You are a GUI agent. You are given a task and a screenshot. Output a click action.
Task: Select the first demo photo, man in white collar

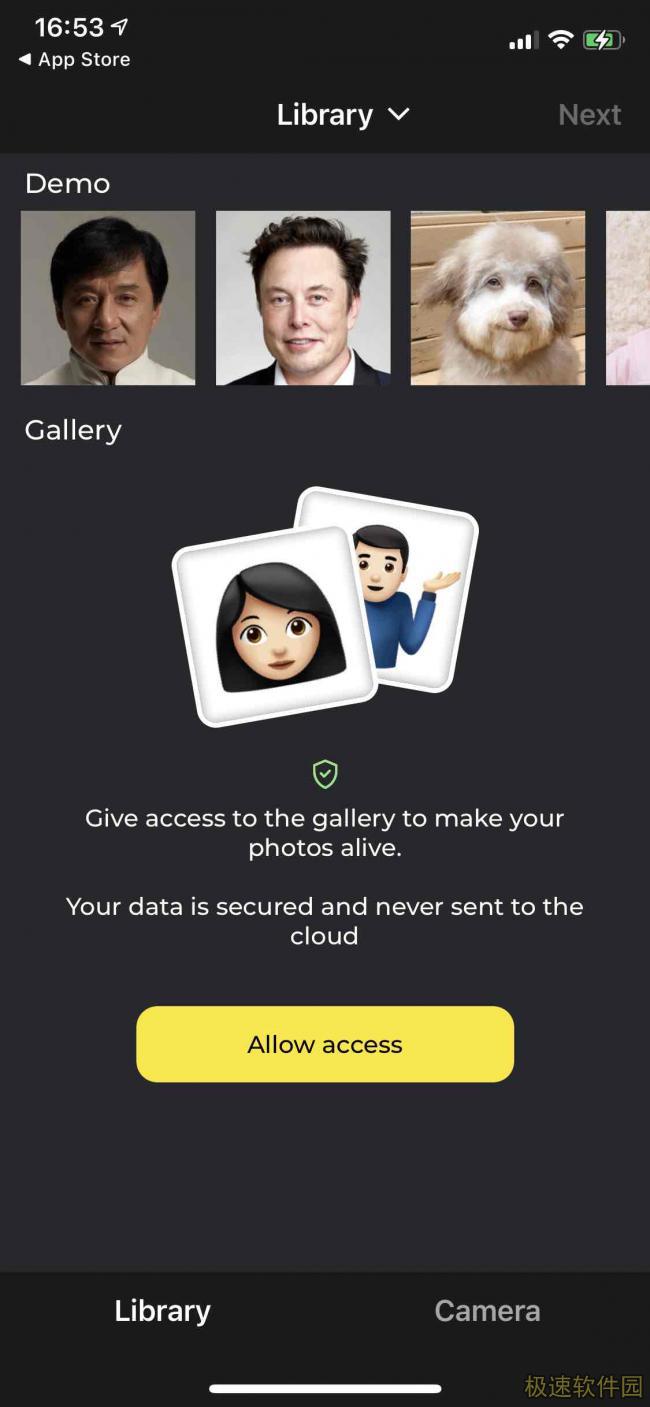[108, 298]
